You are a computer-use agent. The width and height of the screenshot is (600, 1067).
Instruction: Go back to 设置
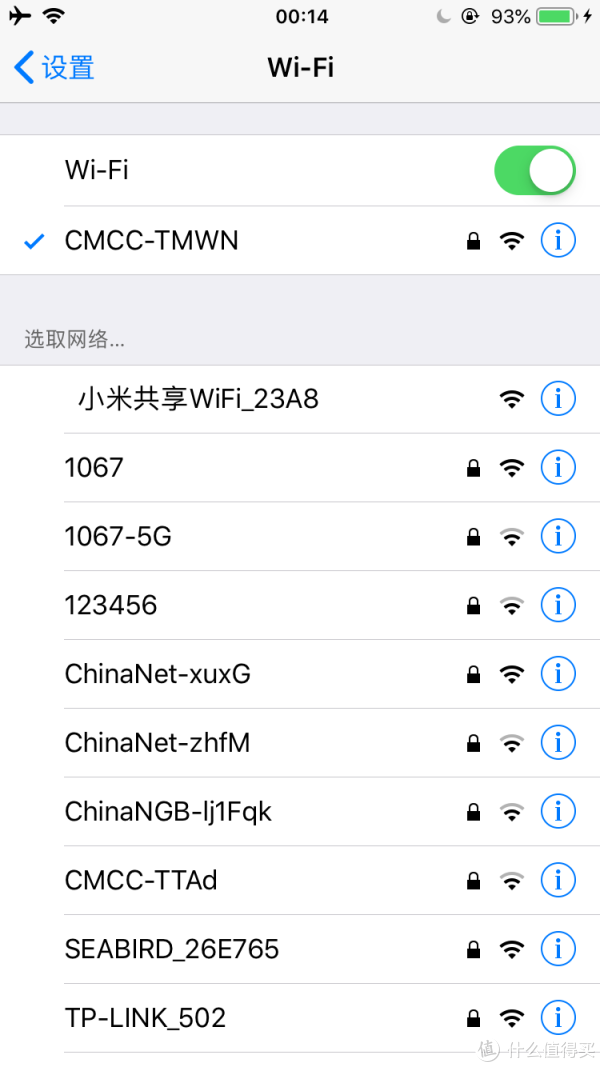55,68
